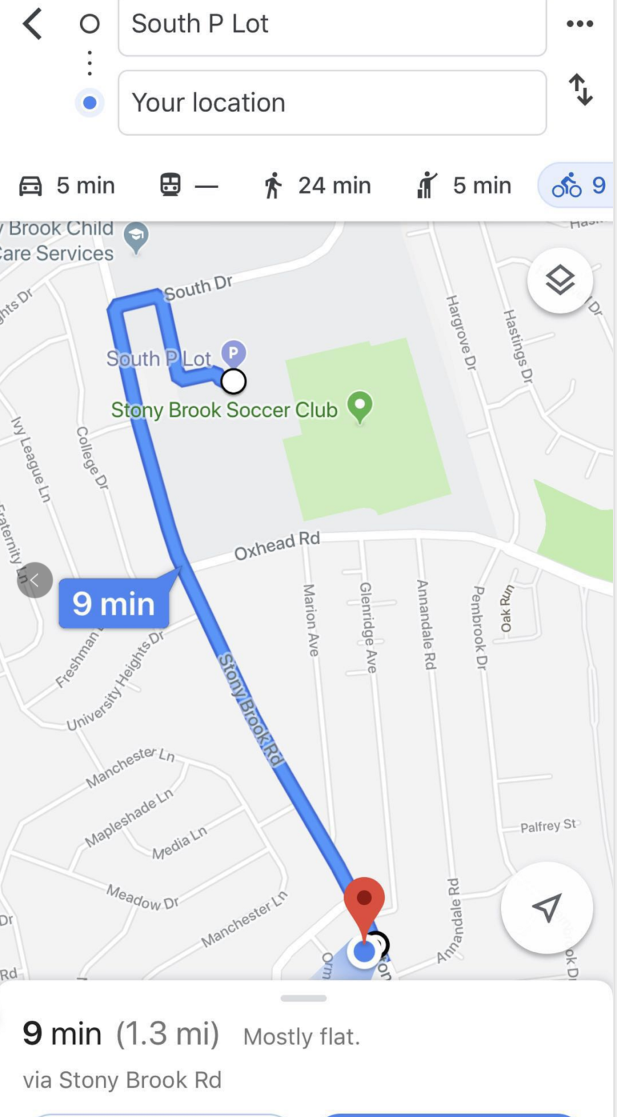The height and width of the screenshot is (1117, 617).
Task: Tap the gray arrow on the map edge
Action: [x=35, y=580]
